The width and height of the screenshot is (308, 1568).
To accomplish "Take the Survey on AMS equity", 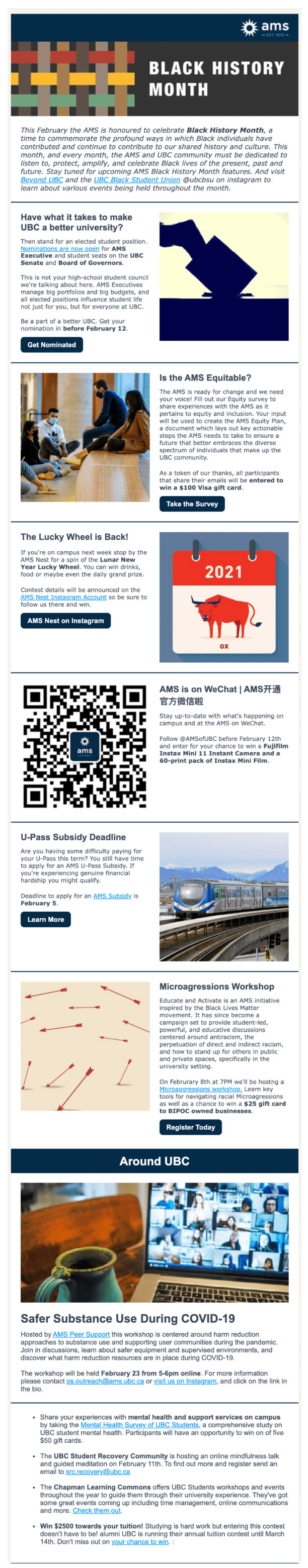I will (192, 504).
